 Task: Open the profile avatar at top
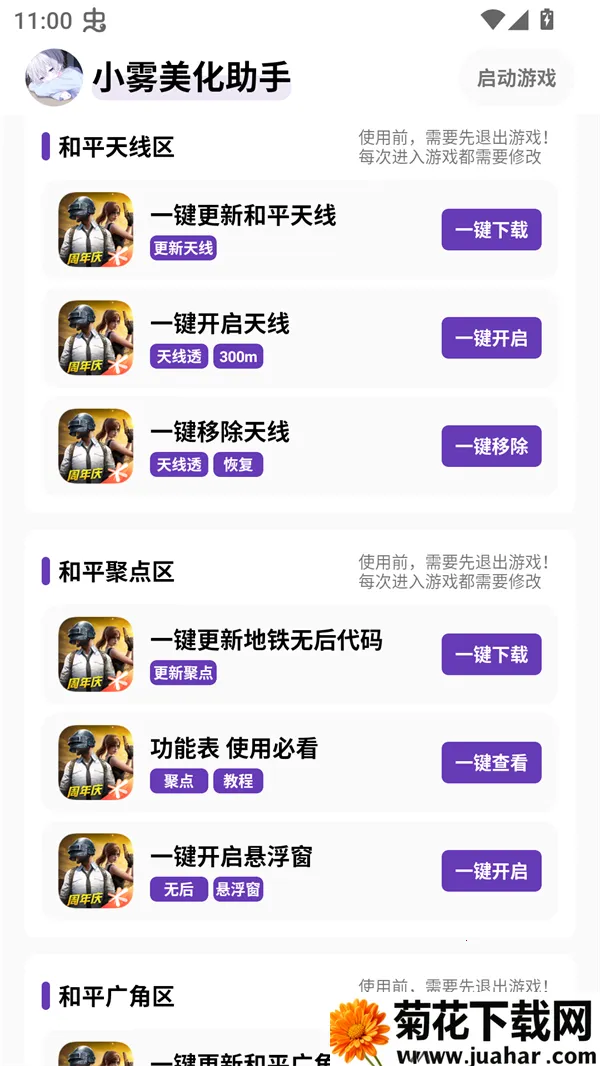pyautogui.click(x=54, y=78)
